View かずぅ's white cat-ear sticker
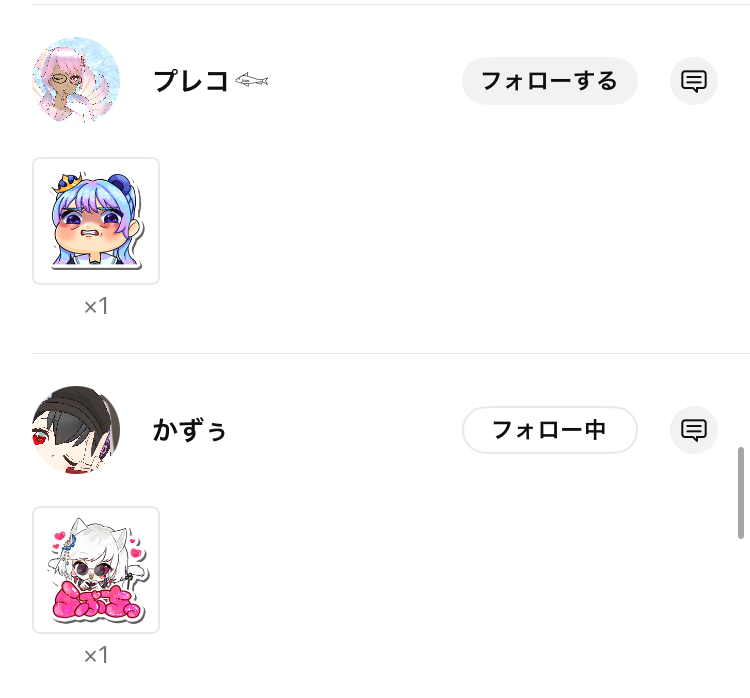Screen dimensions: 750x698 click(96, 570)
